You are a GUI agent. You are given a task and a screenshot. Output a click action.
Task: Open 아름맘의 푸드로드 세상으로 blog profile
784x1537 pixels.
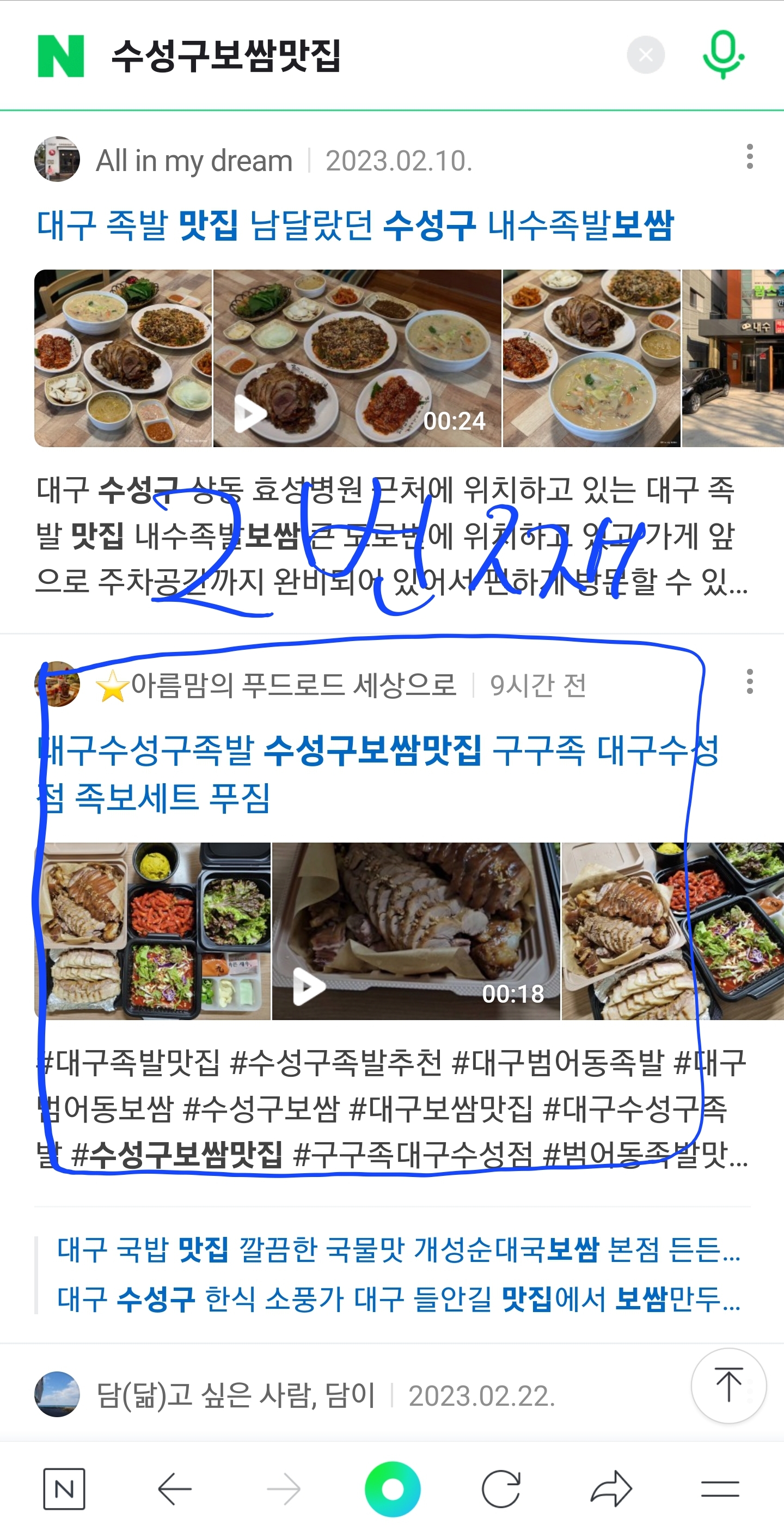(x=292, y=685)
